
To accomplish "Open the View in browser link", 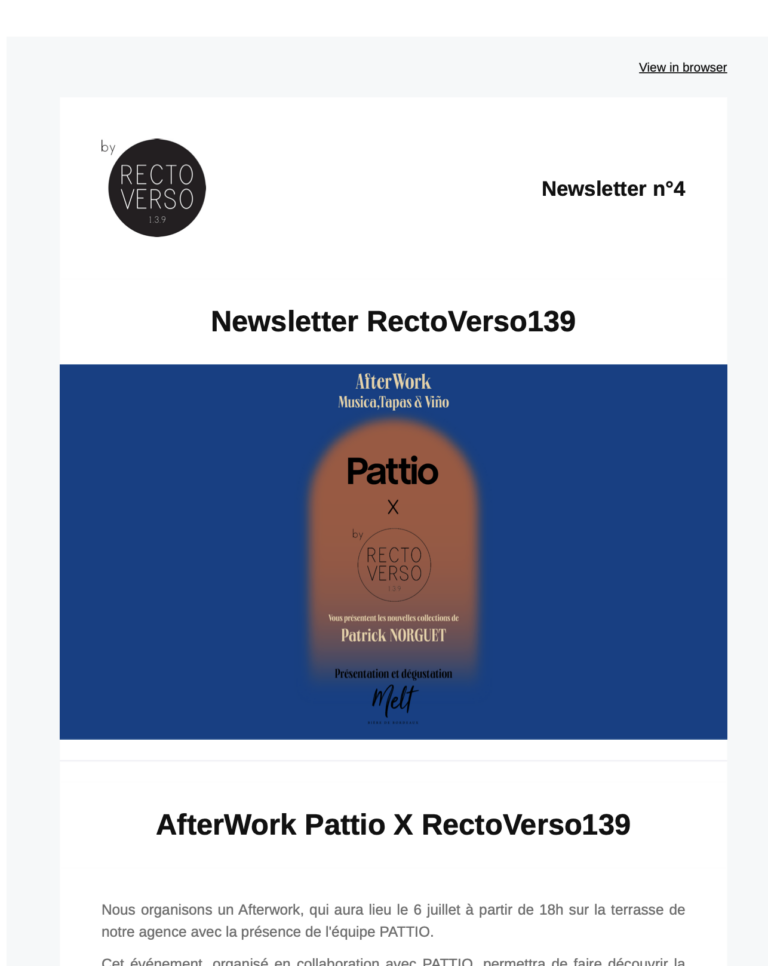I will pos(682,67).
